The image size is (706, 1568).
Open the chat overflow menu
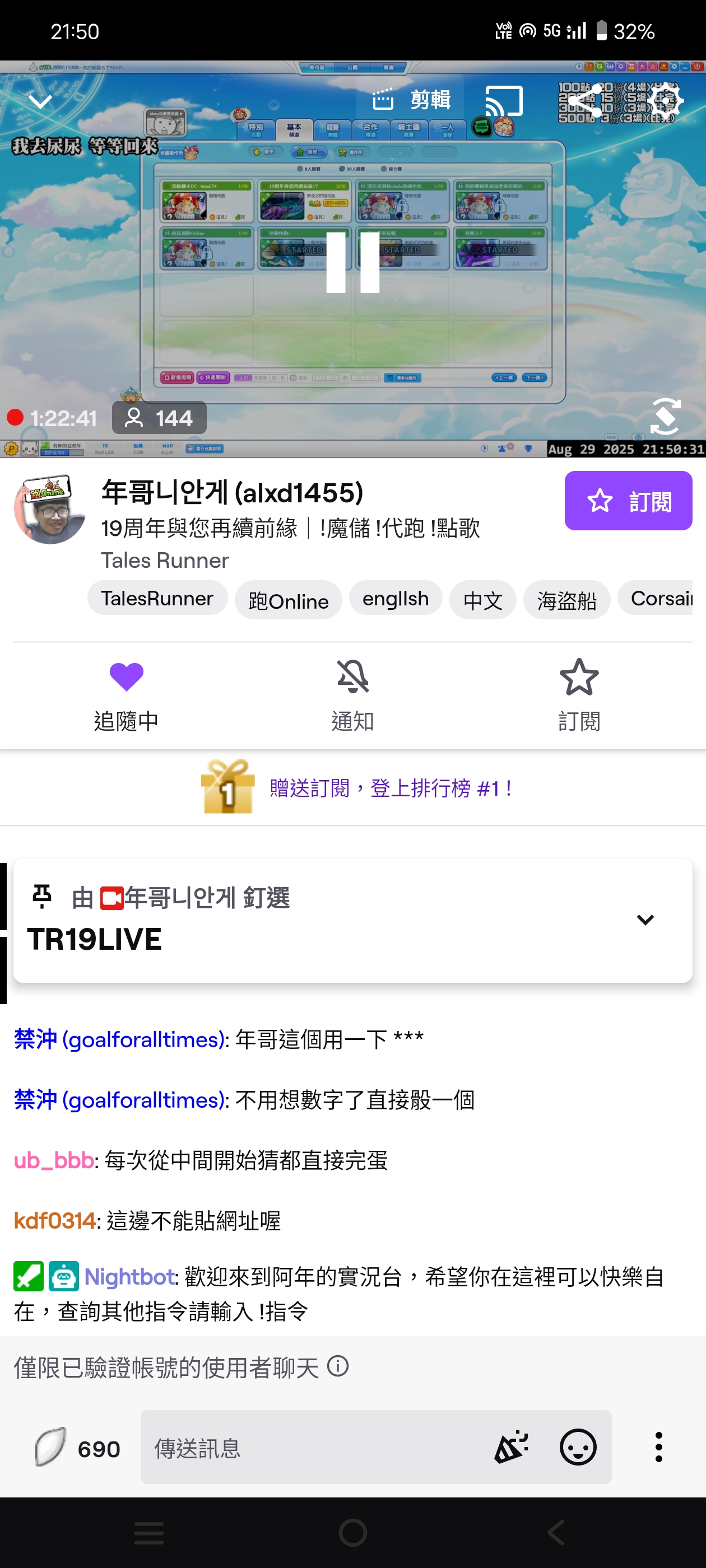658,1448
